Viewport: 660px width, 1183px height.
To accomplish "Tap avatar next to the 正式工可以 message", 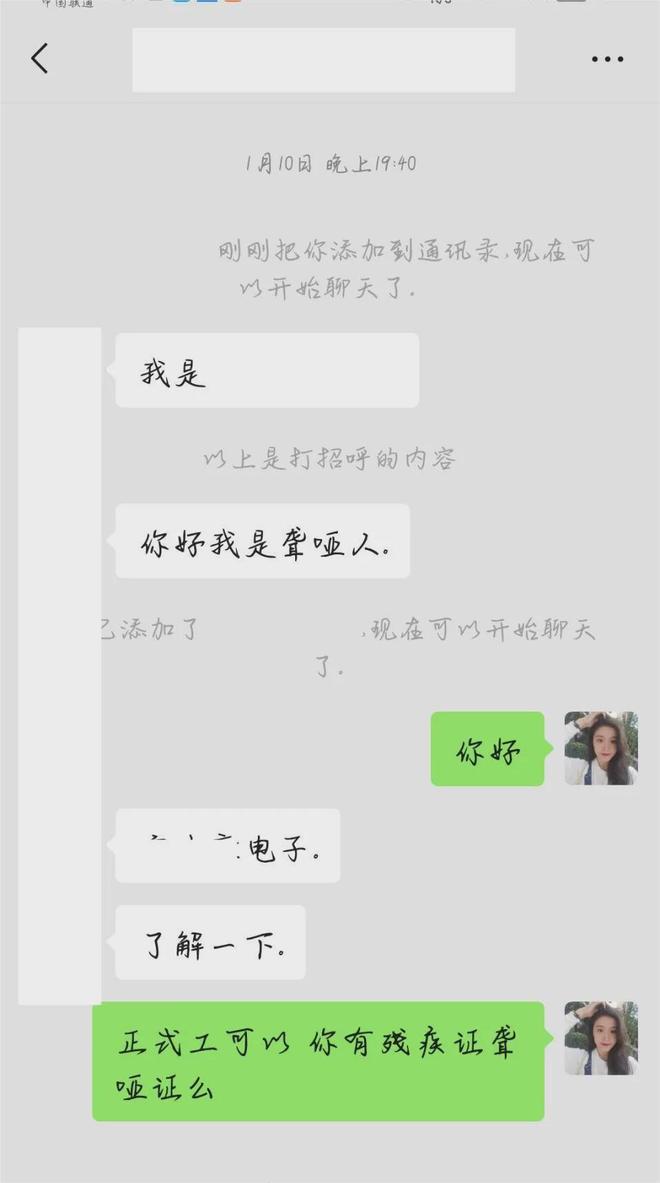I will tap(600, 1038).
